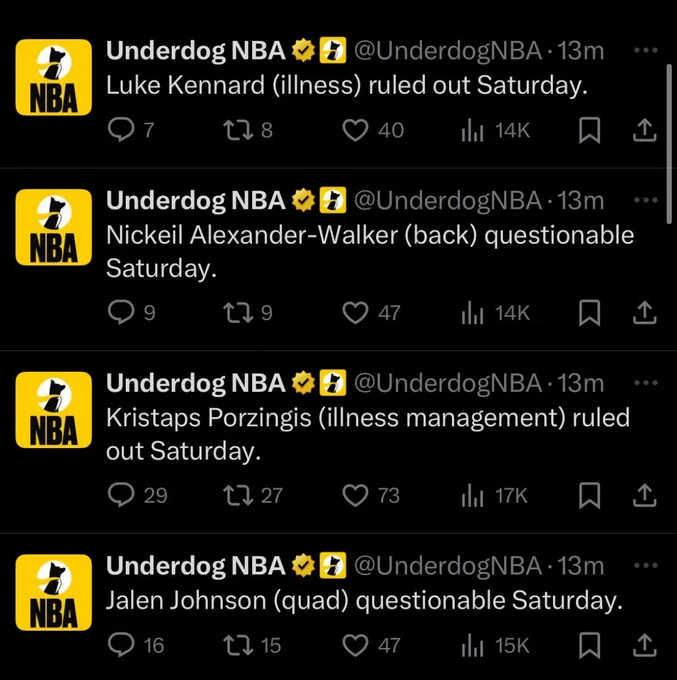Repost the Kristaps Porzingis tweet
The image size is (677, 680).
(x=238, y=495)
